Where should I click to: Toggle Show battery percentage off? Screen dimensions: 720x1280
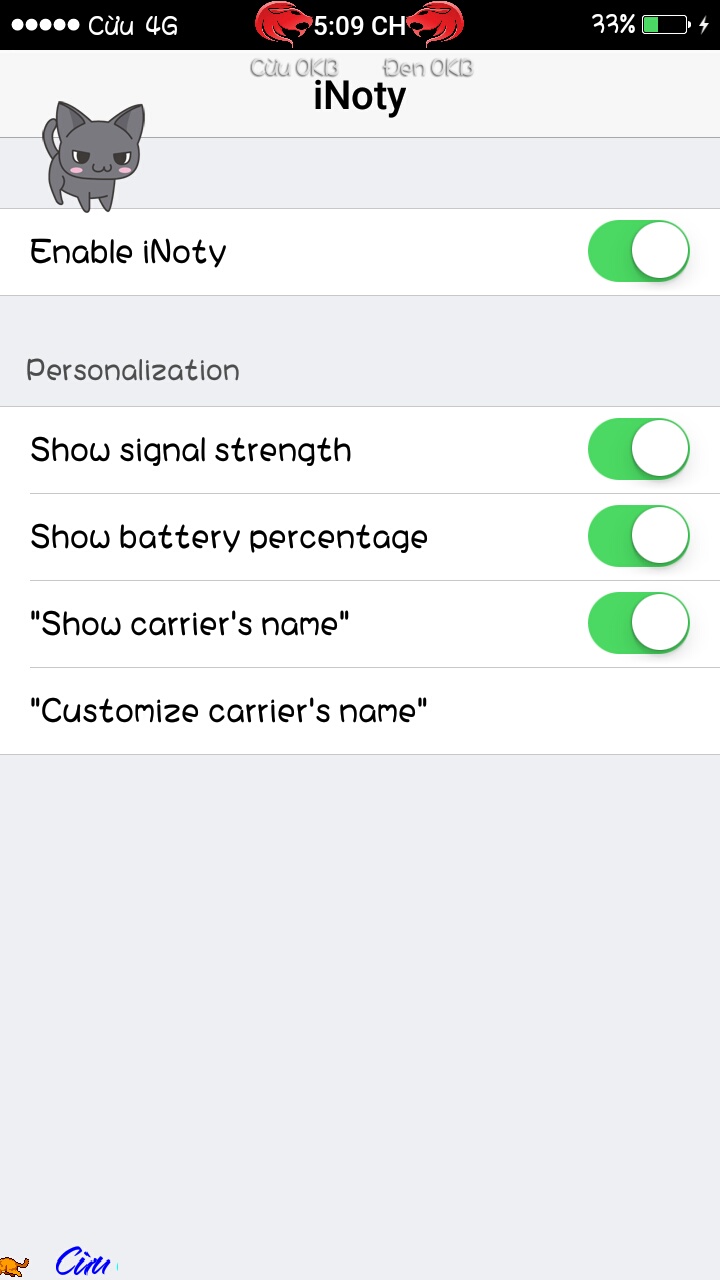[639, 537]
